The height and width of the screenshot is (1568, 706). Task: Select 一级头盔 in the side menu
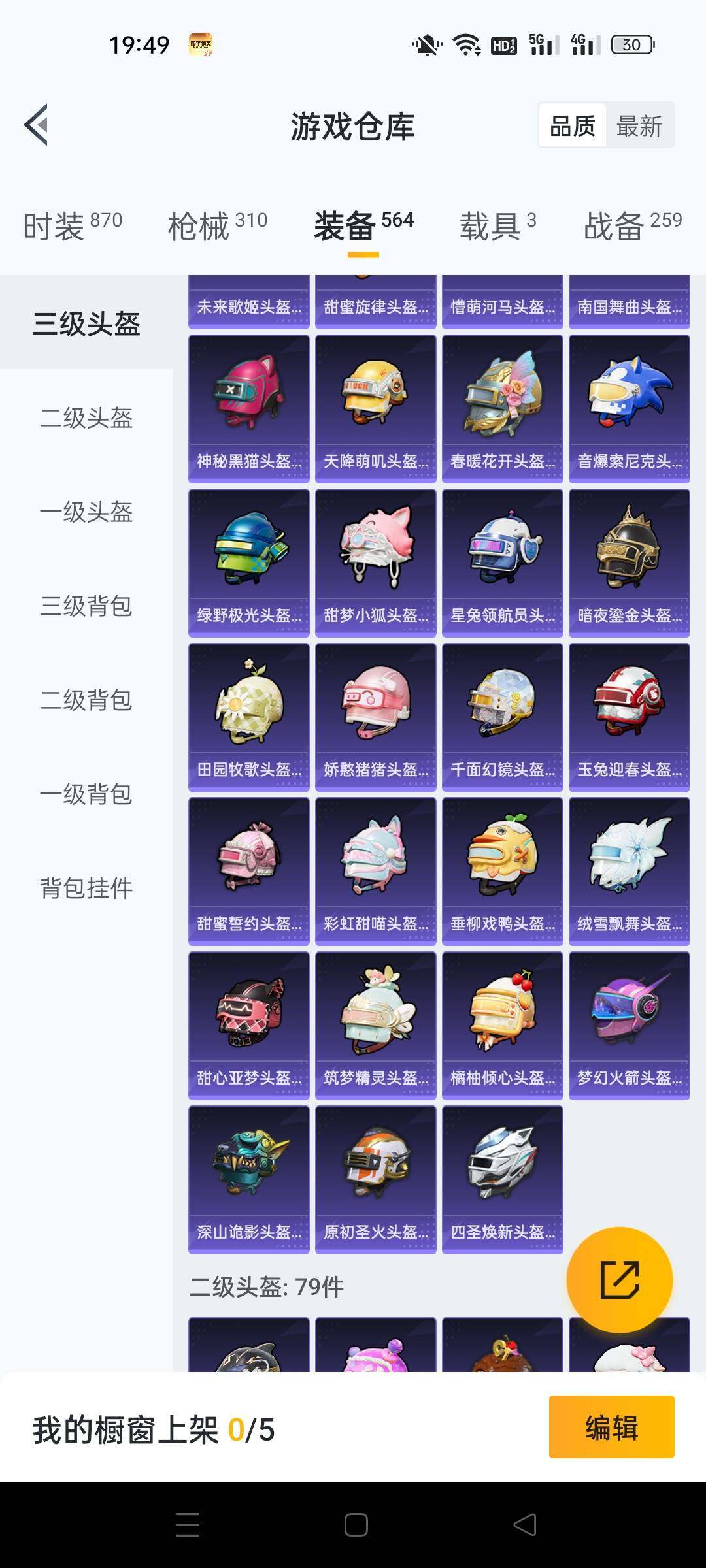coord(86,512)
